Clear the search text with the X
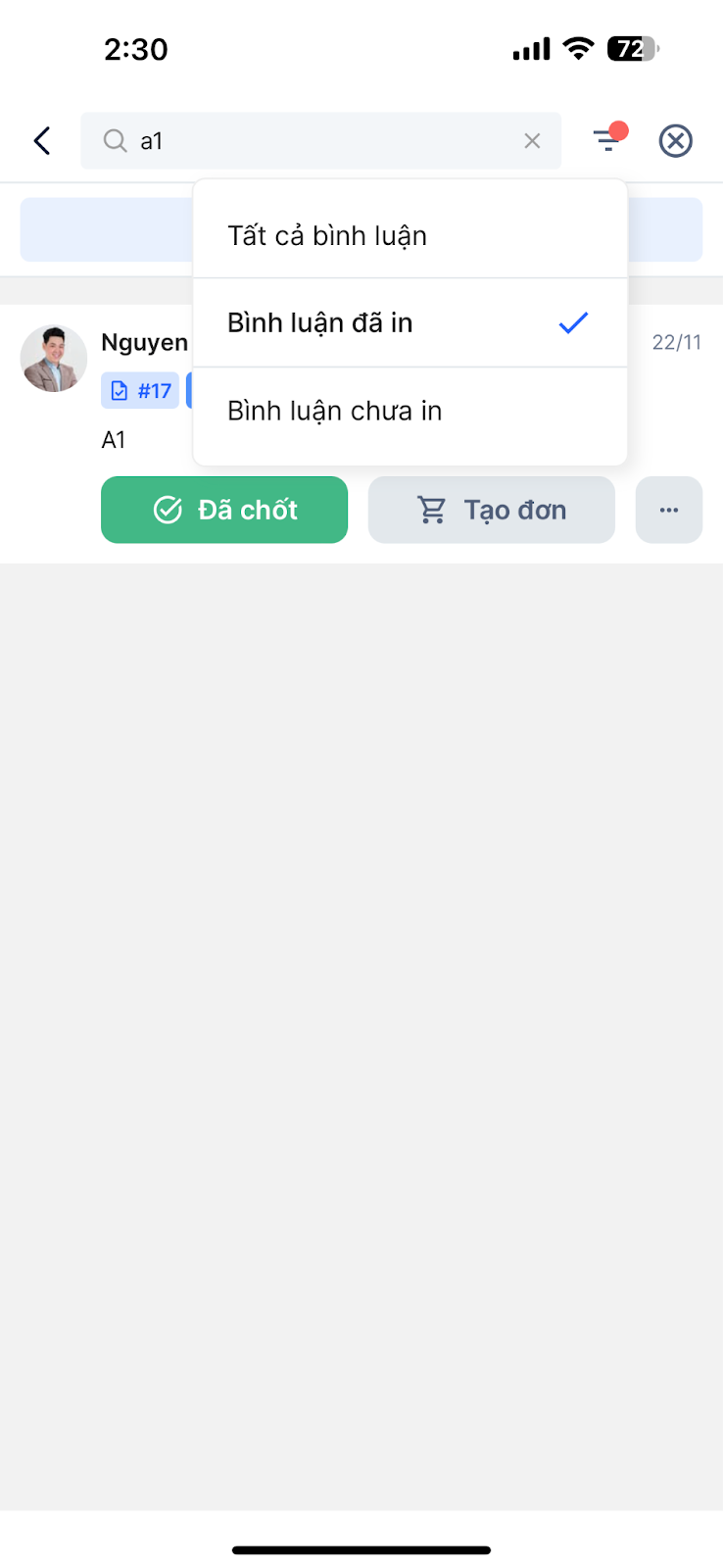The height and width of the screenshot is (1568, 723). pyautogui.click(x=532, y=141)
